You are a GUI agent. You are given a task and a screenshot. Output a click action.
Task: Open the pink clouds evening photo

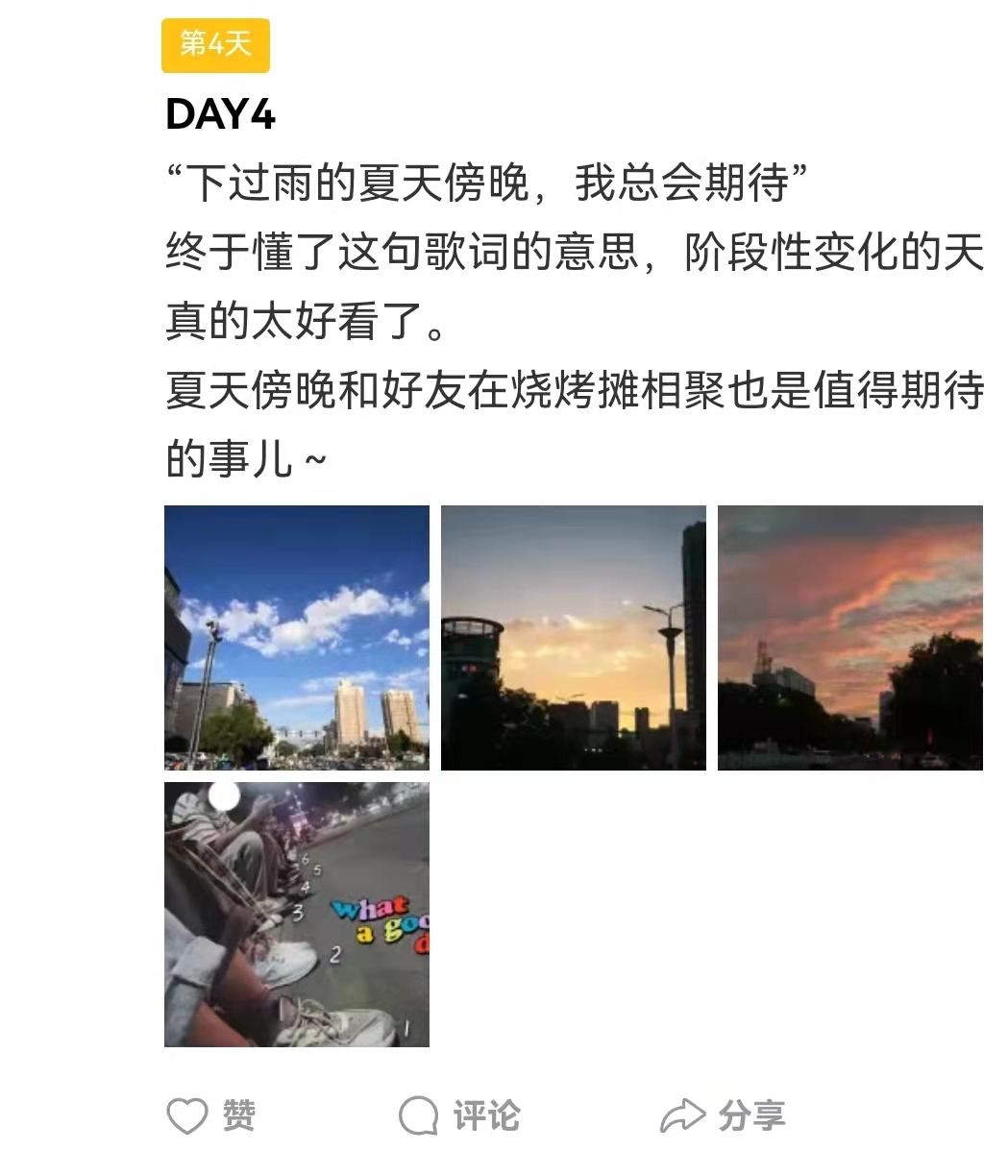tap(849, 638)
